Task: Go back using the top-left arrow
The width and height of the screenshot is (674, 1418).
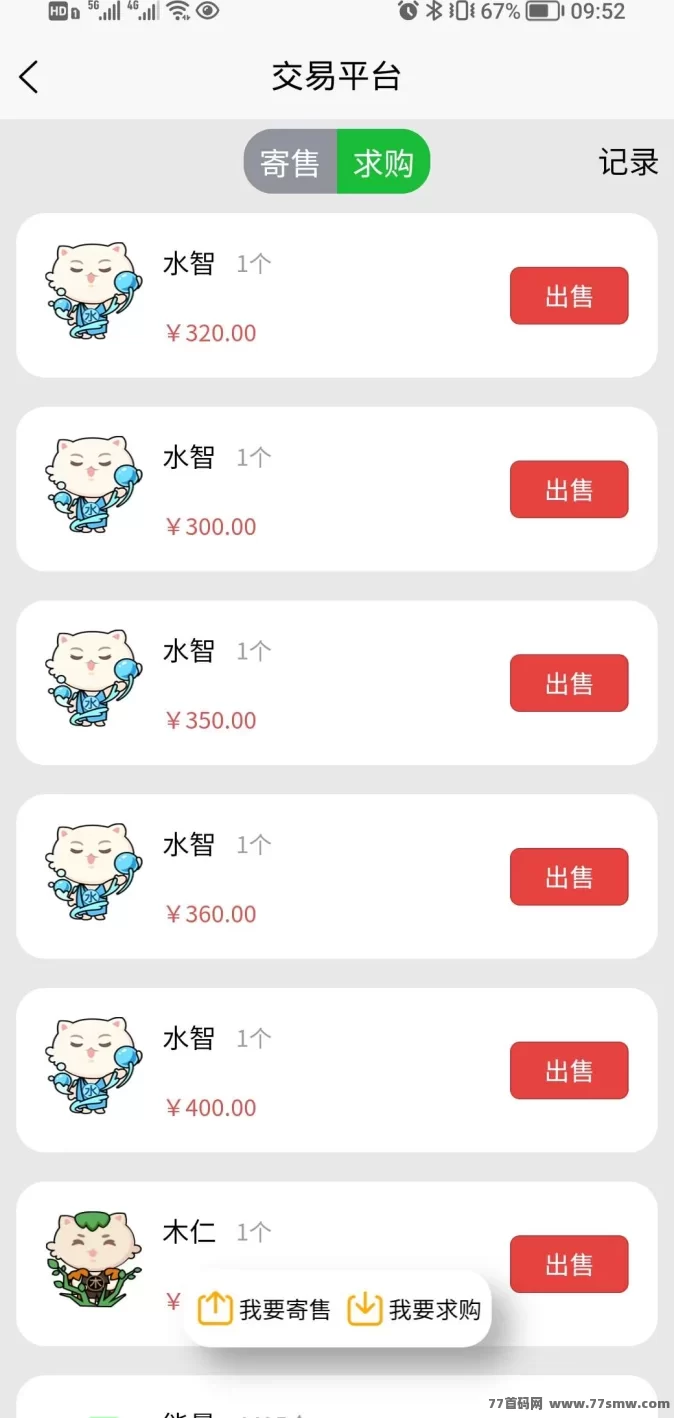Action: pos(28,77)
